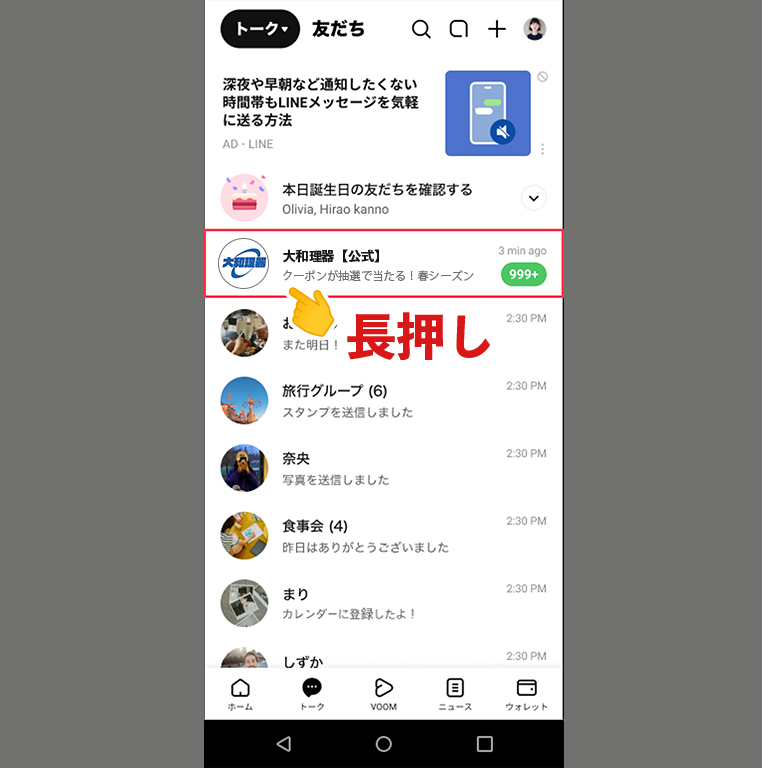Open the system recent apps button
The width and height of the screenshot is (768, 768).
(x=485, y=744)
